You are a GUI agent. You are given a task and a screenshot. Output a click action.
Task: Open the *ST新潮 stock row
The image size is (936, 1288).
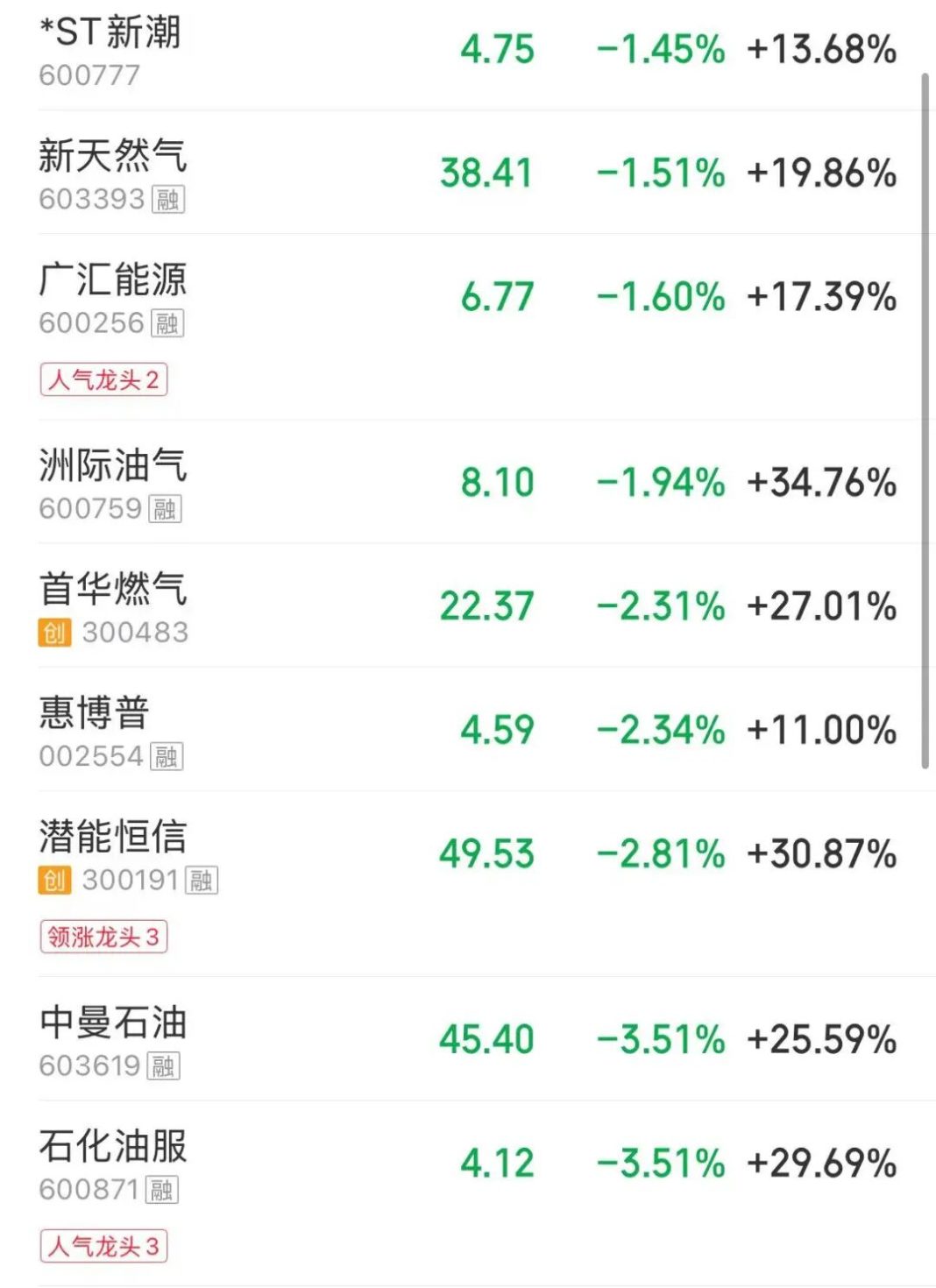111,34
